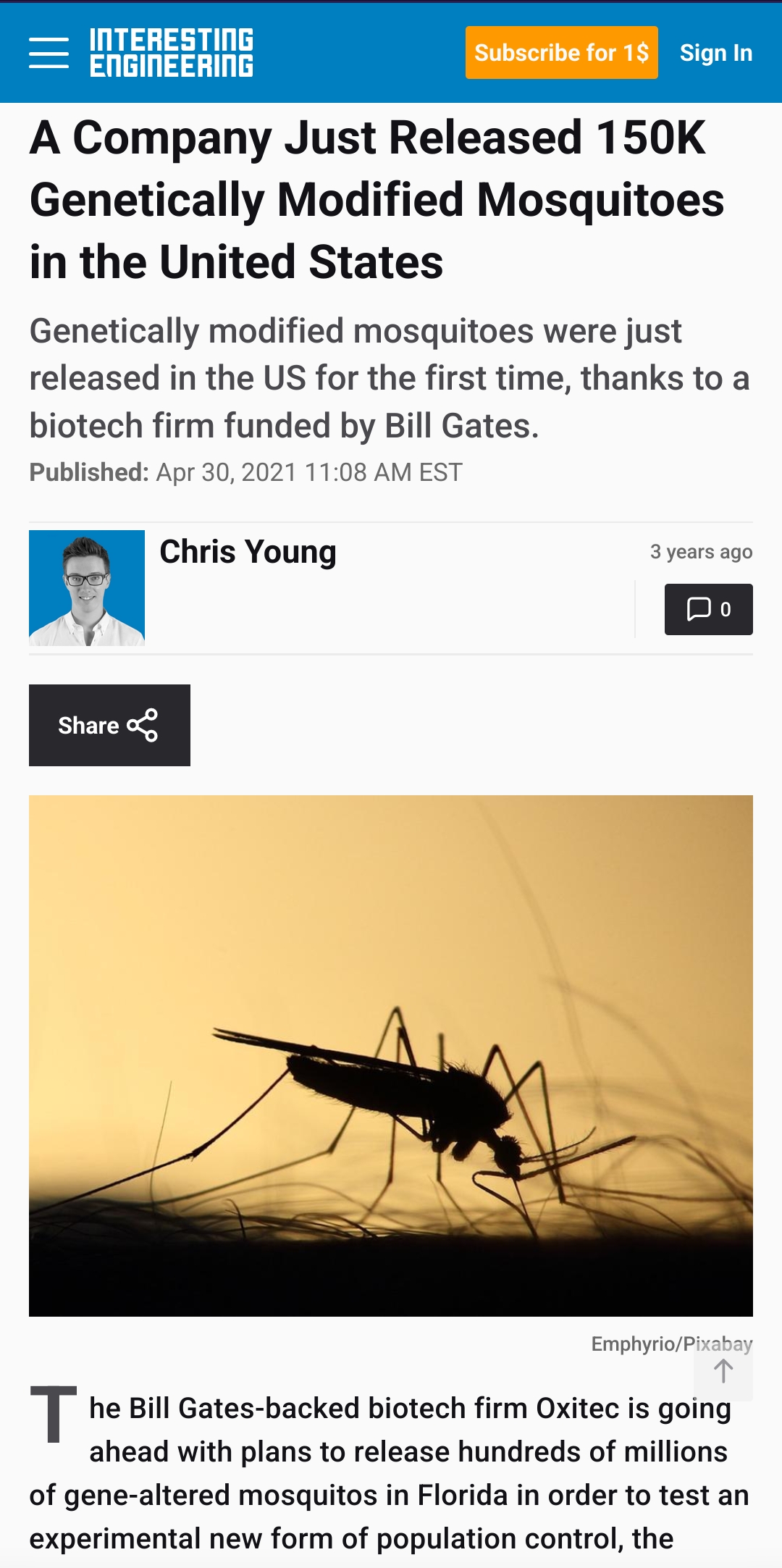
Task: Tap Subscribe for 1$ button
Action: (x=561, y=53)
